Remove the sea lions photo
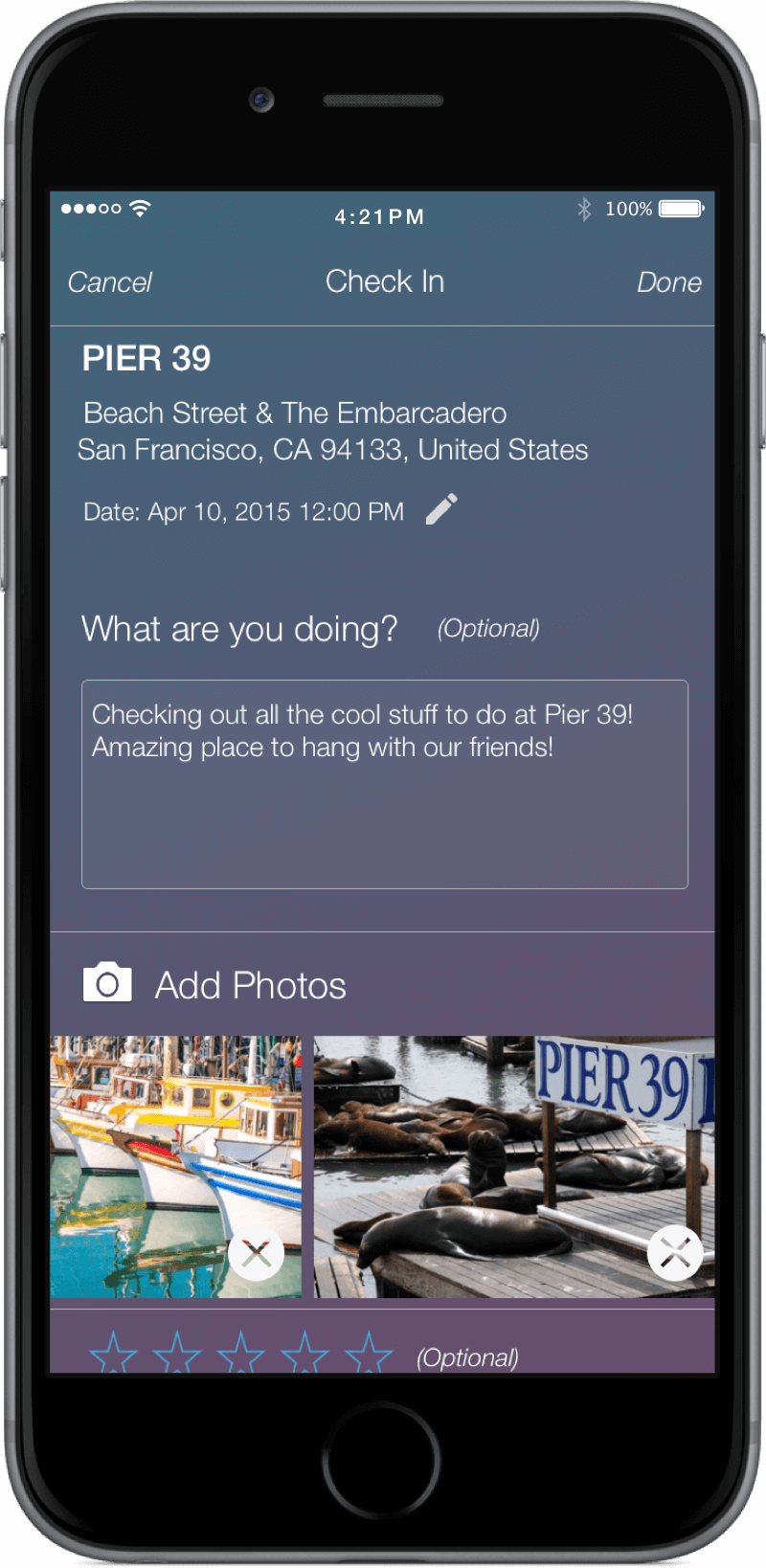This screenshot has height=1568, width=766. (x=674, y=1253)
